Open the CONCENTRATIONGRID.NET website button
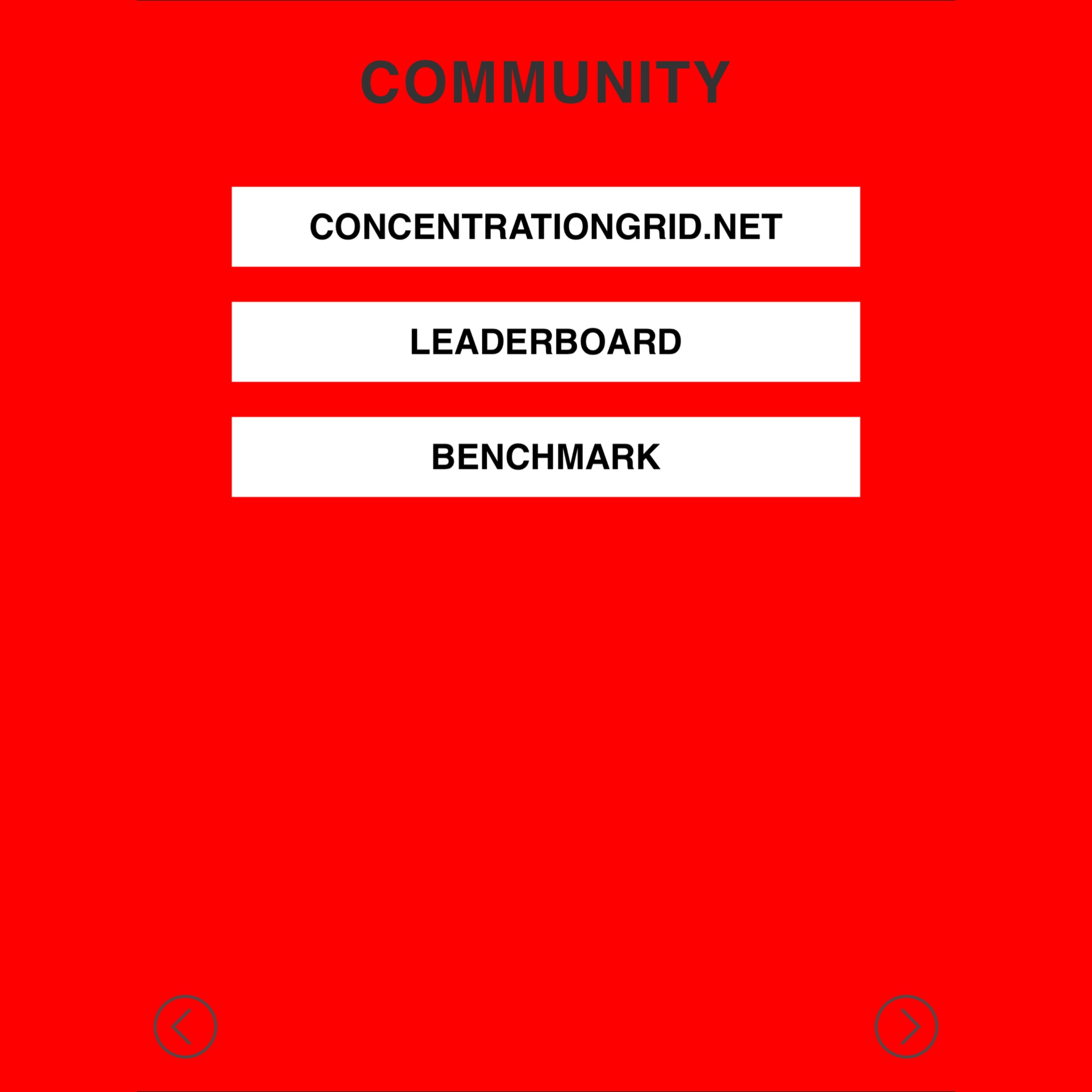The width and height of the screenshot is (1092, 1092). [x=545, y=227]
